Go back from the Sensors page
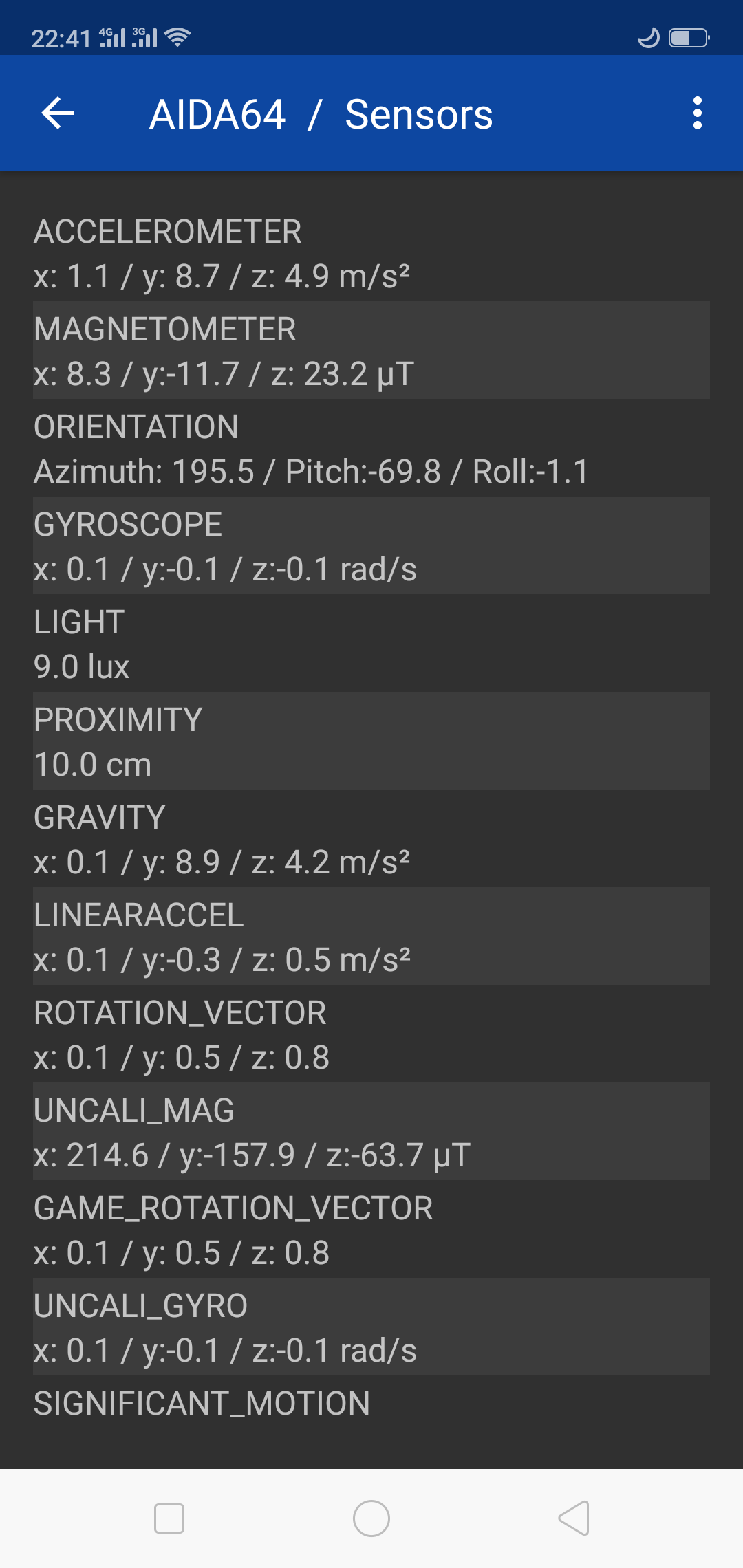Viewport: 743px width, 1568px height. coord(58,113)
